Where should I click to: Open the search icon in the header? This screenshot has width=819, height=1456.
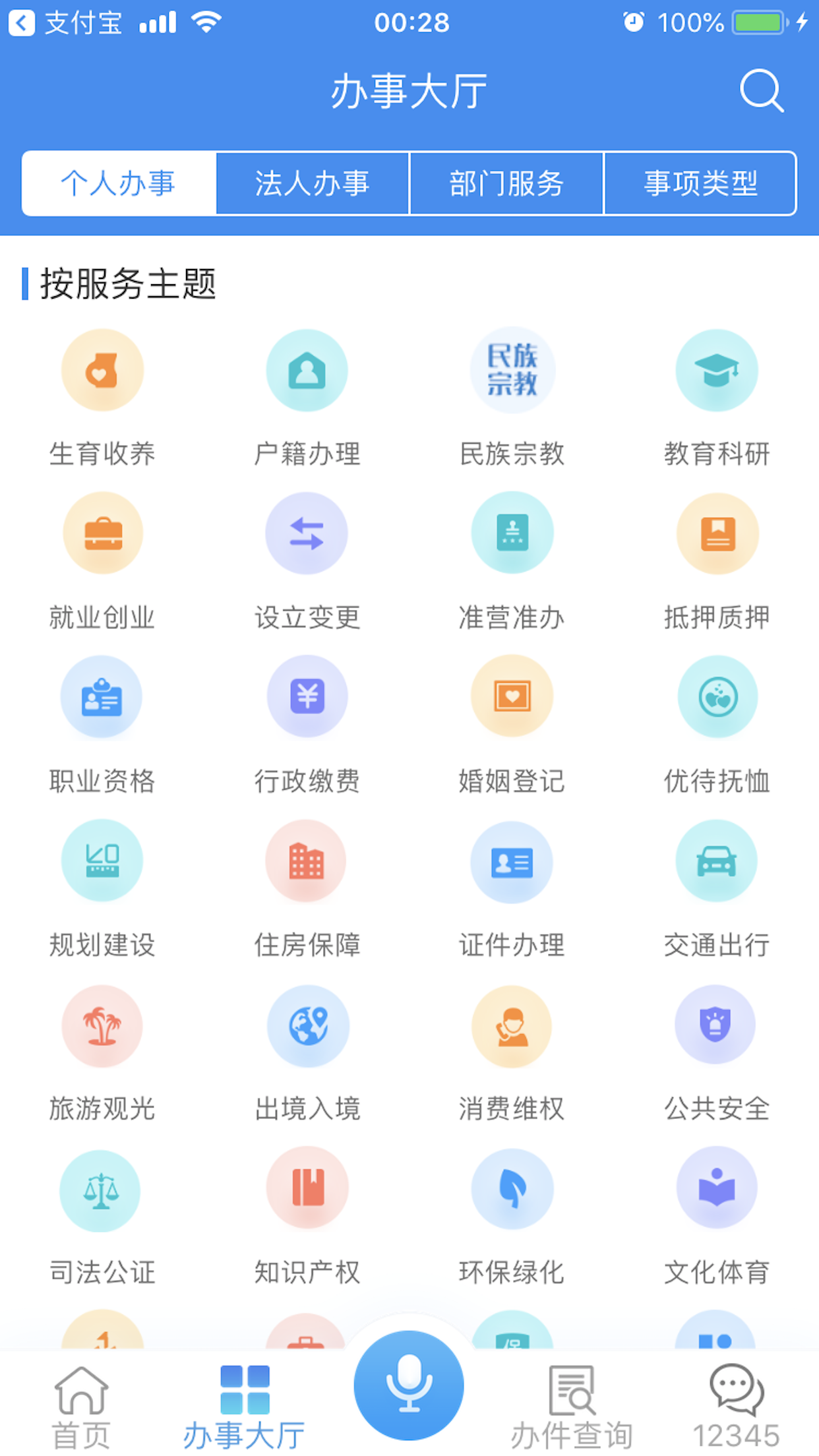[x=762, y=91]
